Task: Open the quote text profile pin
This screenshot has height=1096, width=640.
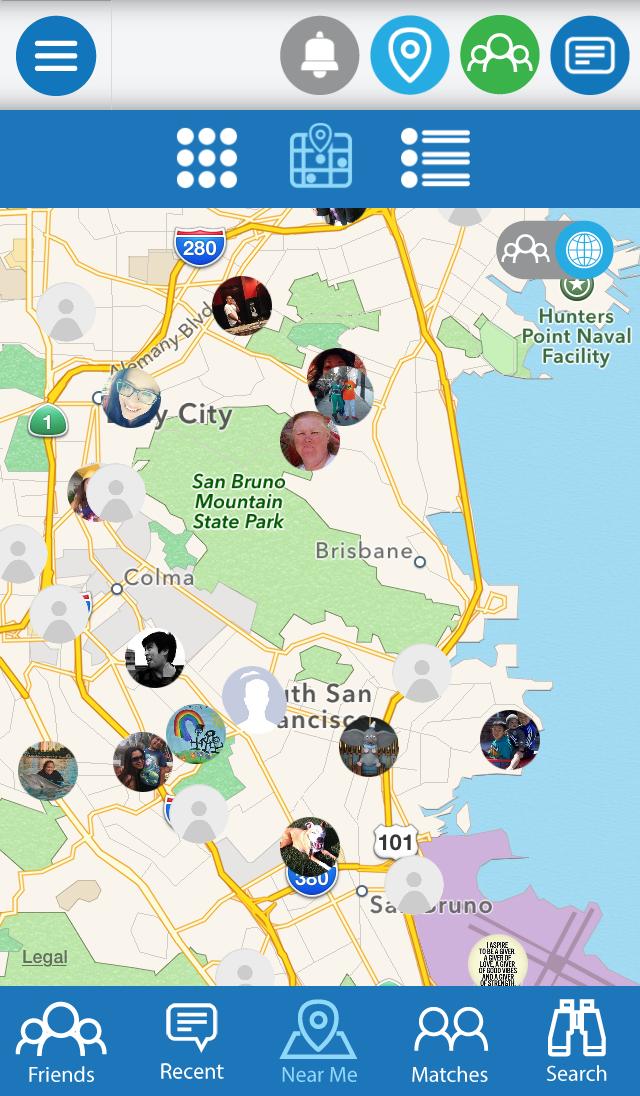Action: click(x=498, y=963)
